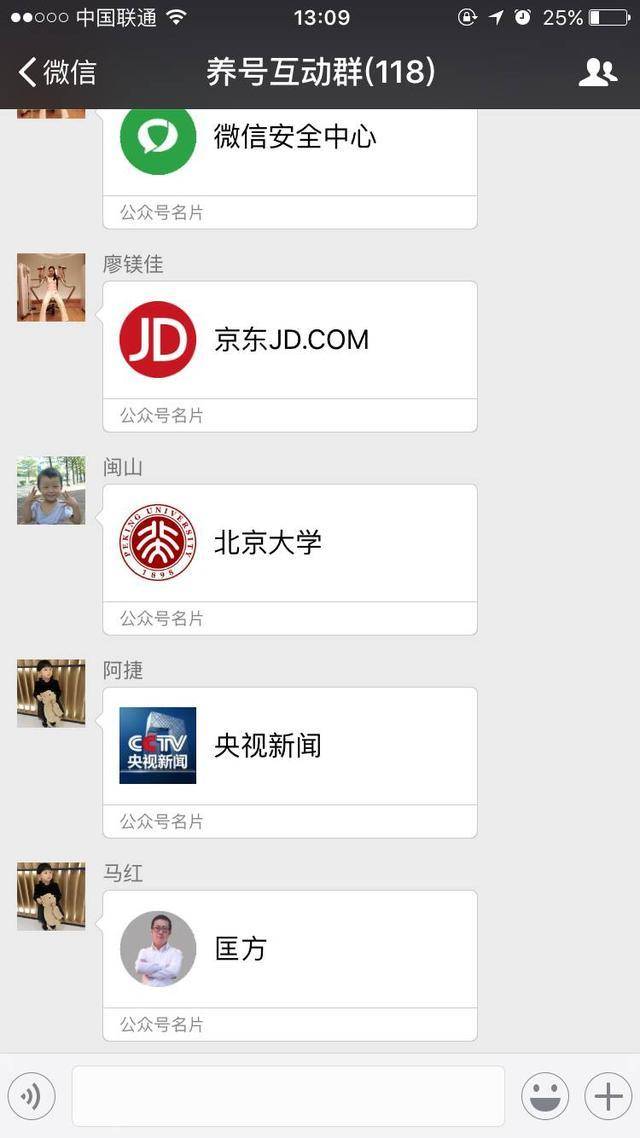
Task: Open the plus attachments menu
Action: click(608, 1097)
